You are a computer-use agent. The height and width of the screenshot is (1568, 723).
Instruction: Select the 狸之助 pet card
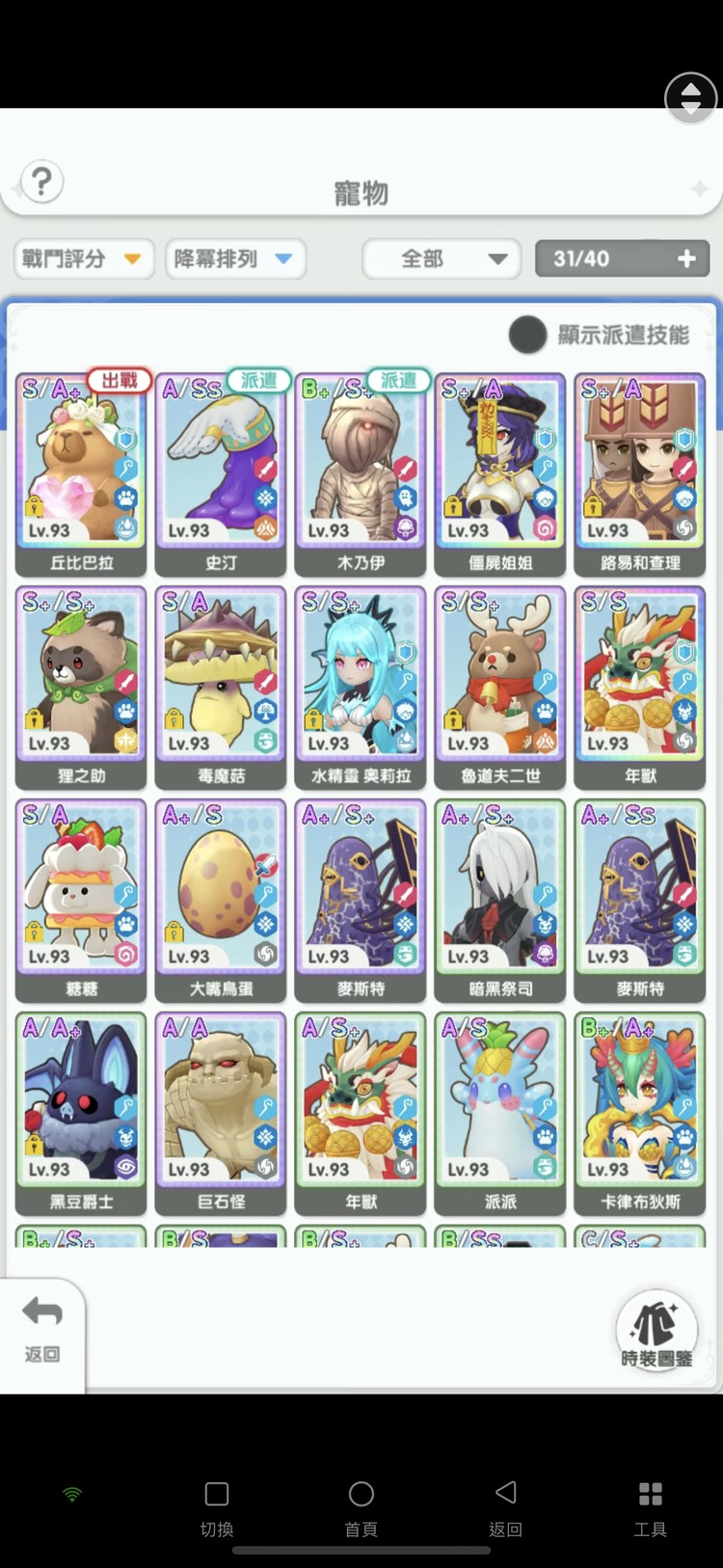click(81, 686)
